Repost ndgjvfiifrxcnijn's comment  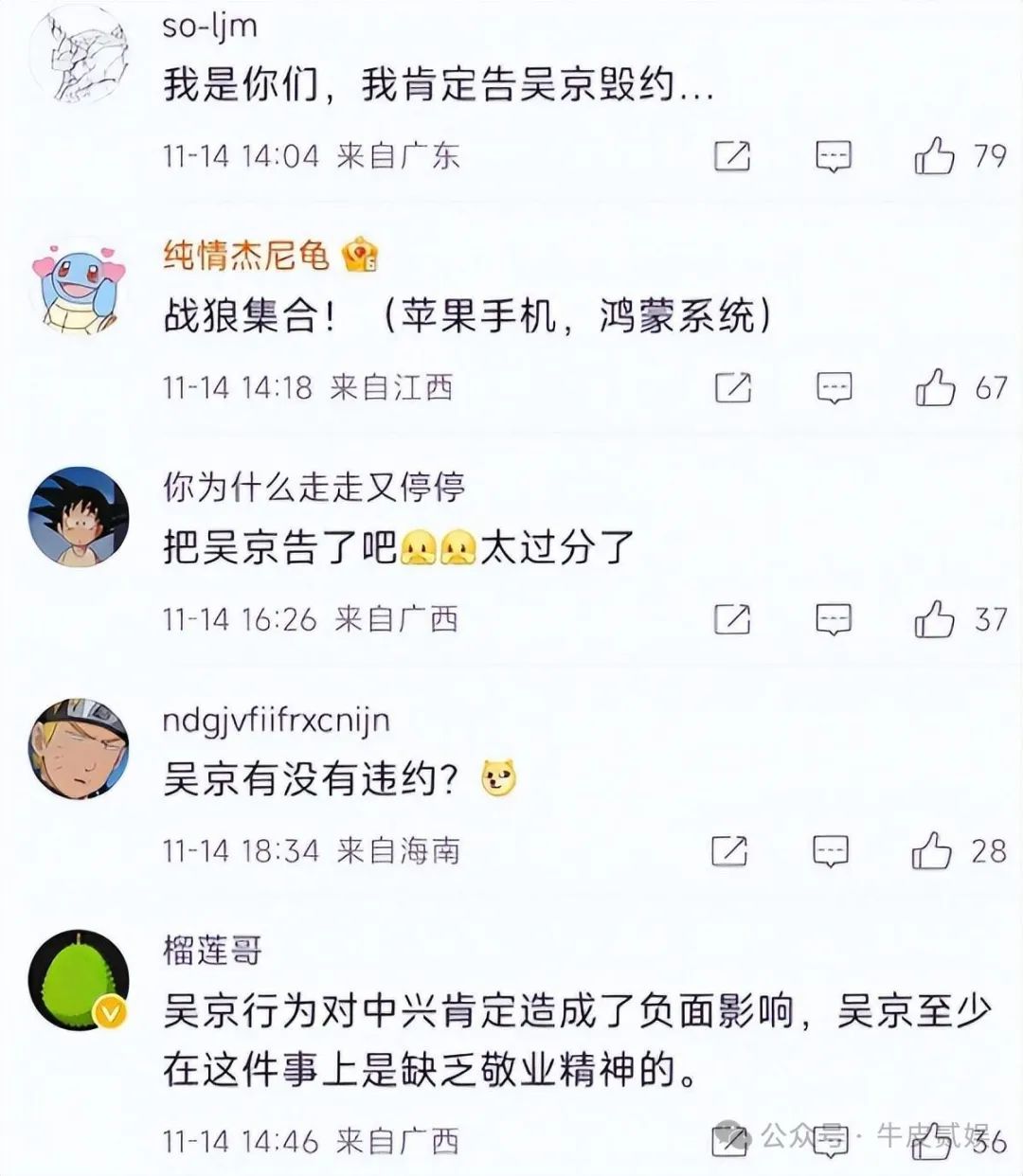(730, 850)
